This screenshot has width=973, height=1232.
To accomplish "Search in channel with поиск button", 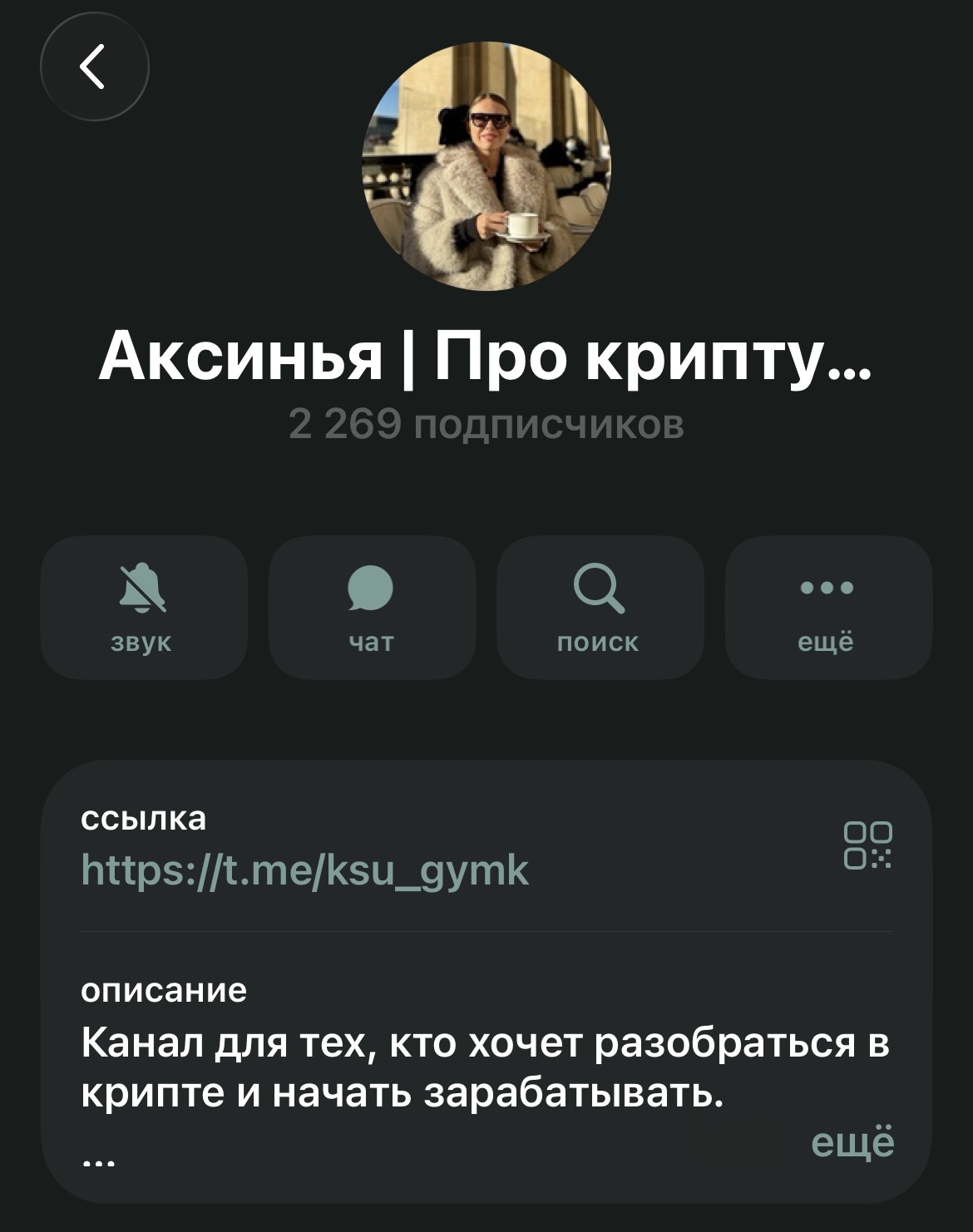I will tap(600, 608).
